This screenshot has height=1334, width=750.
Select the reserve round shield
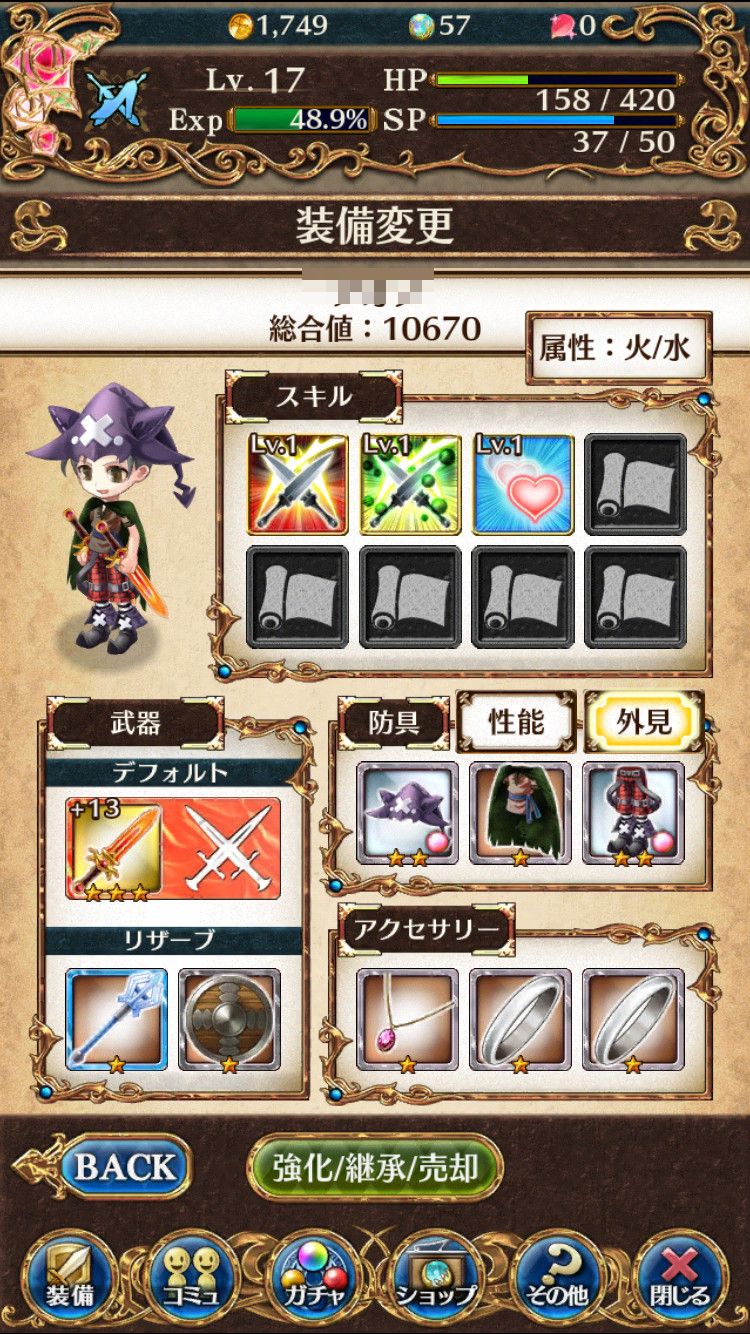coord(229,1019)
